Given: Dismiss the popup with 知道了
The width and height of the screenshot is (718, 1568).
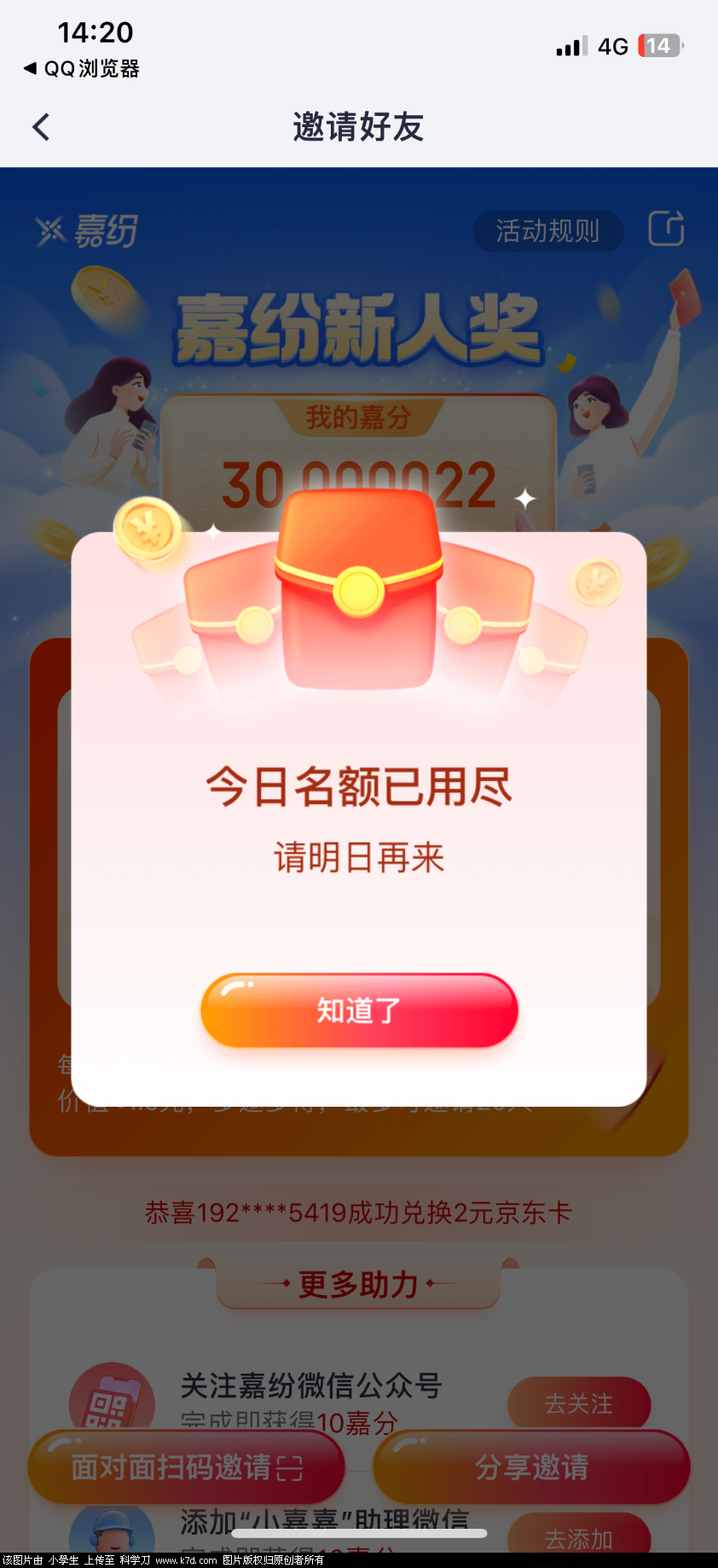Looking at the screenshot, I should 358,1010.
